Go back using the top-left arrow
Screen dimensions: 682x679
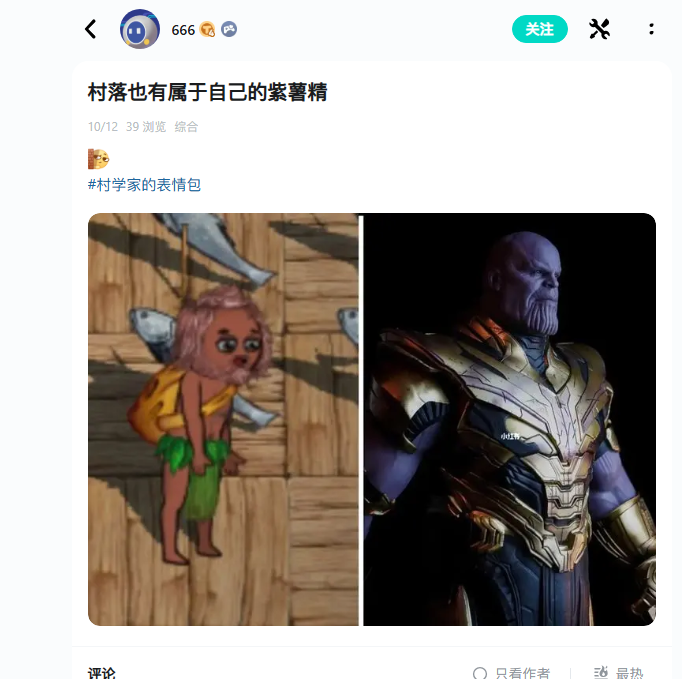(x=91, y=30)
